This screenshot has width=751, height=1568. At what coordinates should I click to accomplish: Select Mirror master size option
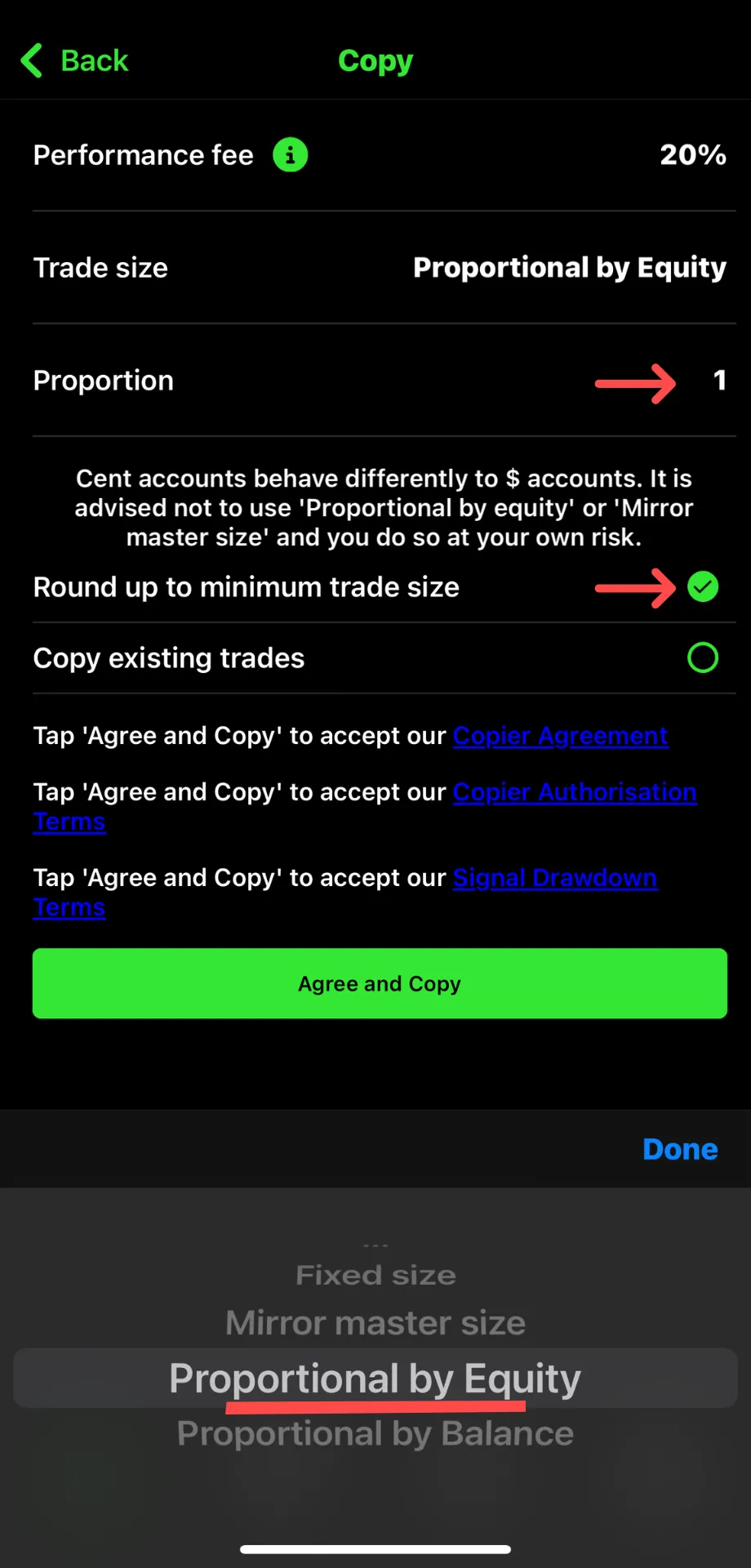(375, 1323)
